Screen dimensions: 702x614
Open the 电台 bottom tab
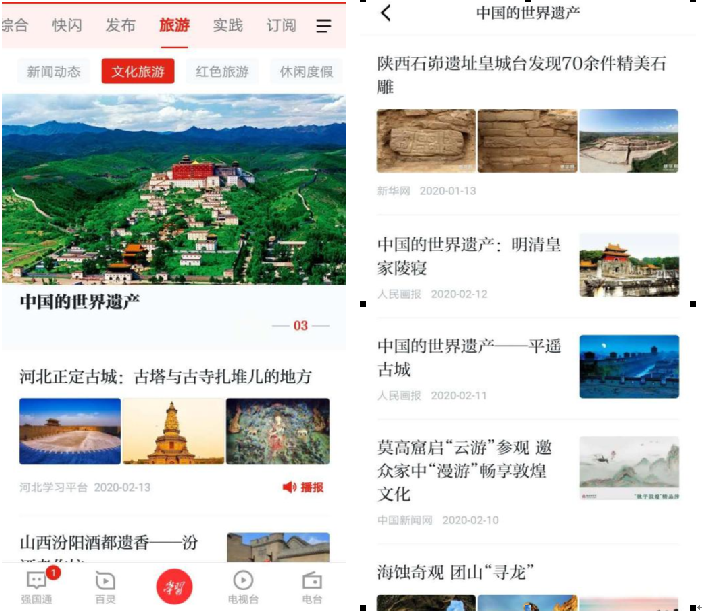(x=312, y=585)
